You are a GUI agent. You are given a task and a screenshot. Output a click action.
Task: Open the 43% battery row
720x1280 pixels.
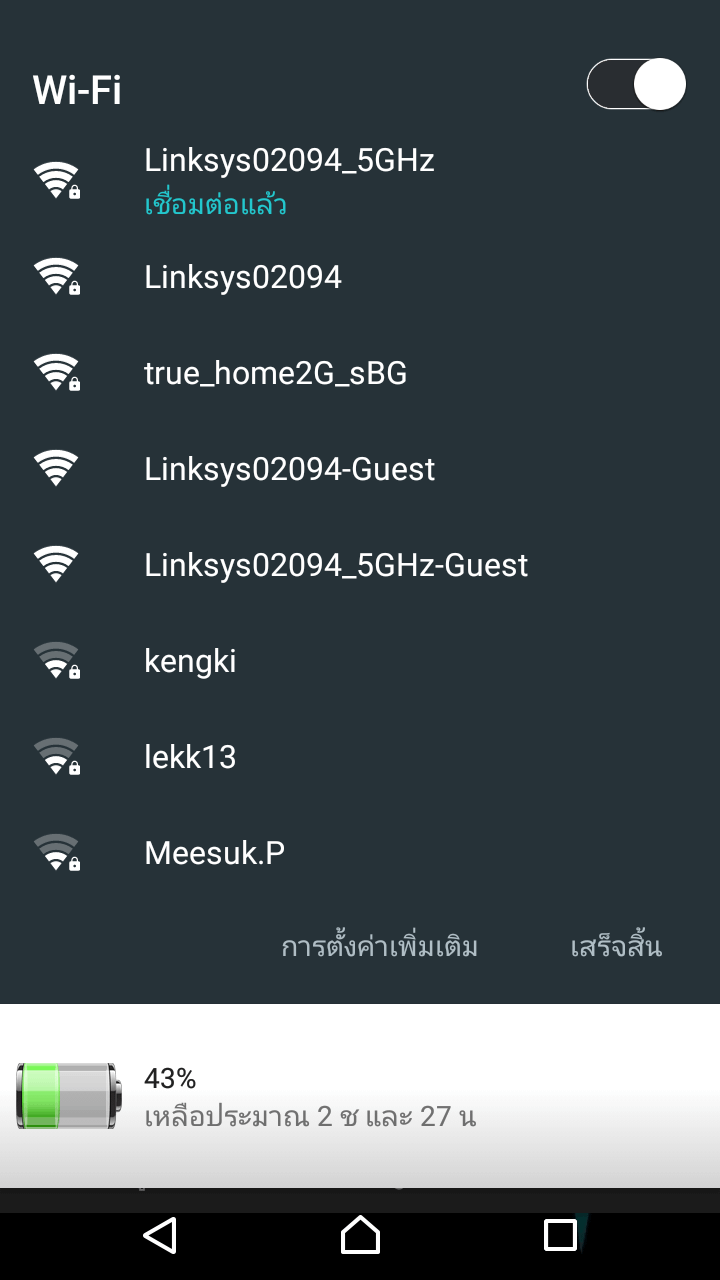tap(360, 1096)
